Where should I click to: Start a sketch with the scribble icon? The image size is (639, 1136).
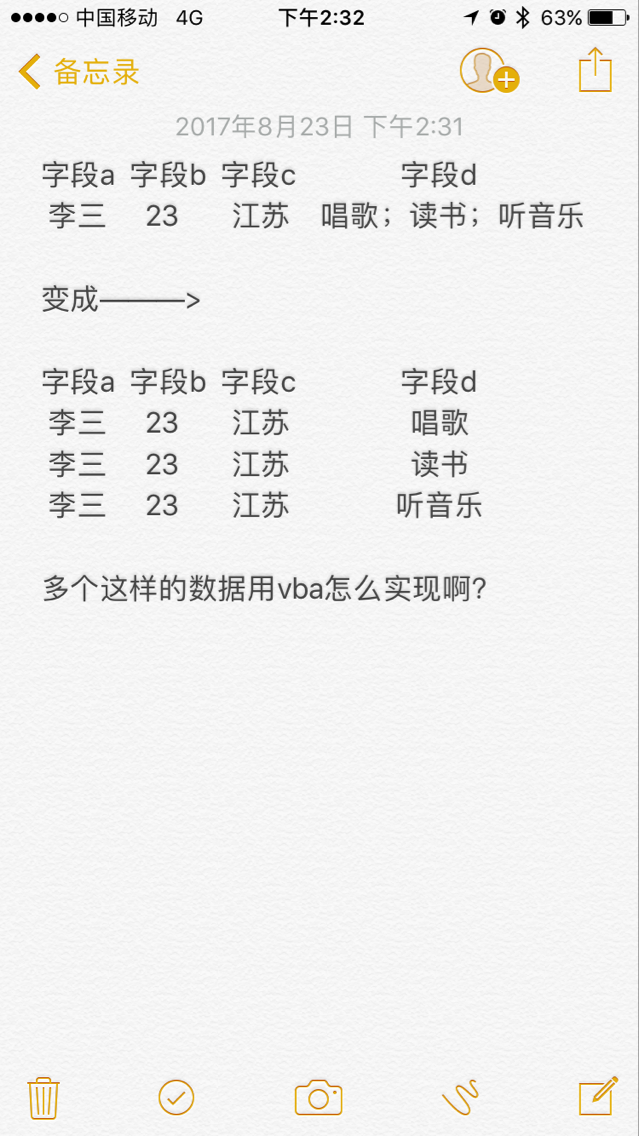[461, 1096]
